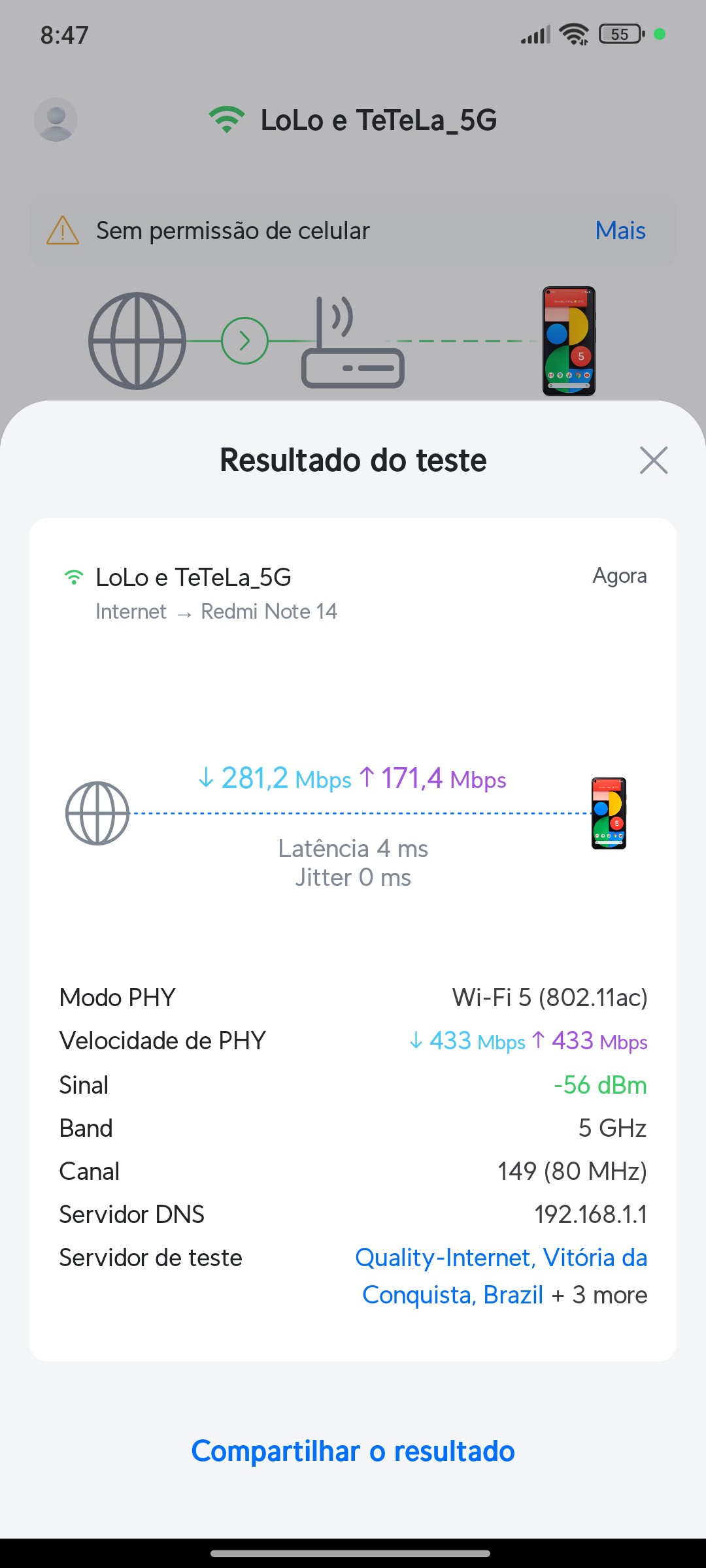Tap Mais on the cellular permission warning
This screenshot has width=706, height=1568.
click(620, 231)
